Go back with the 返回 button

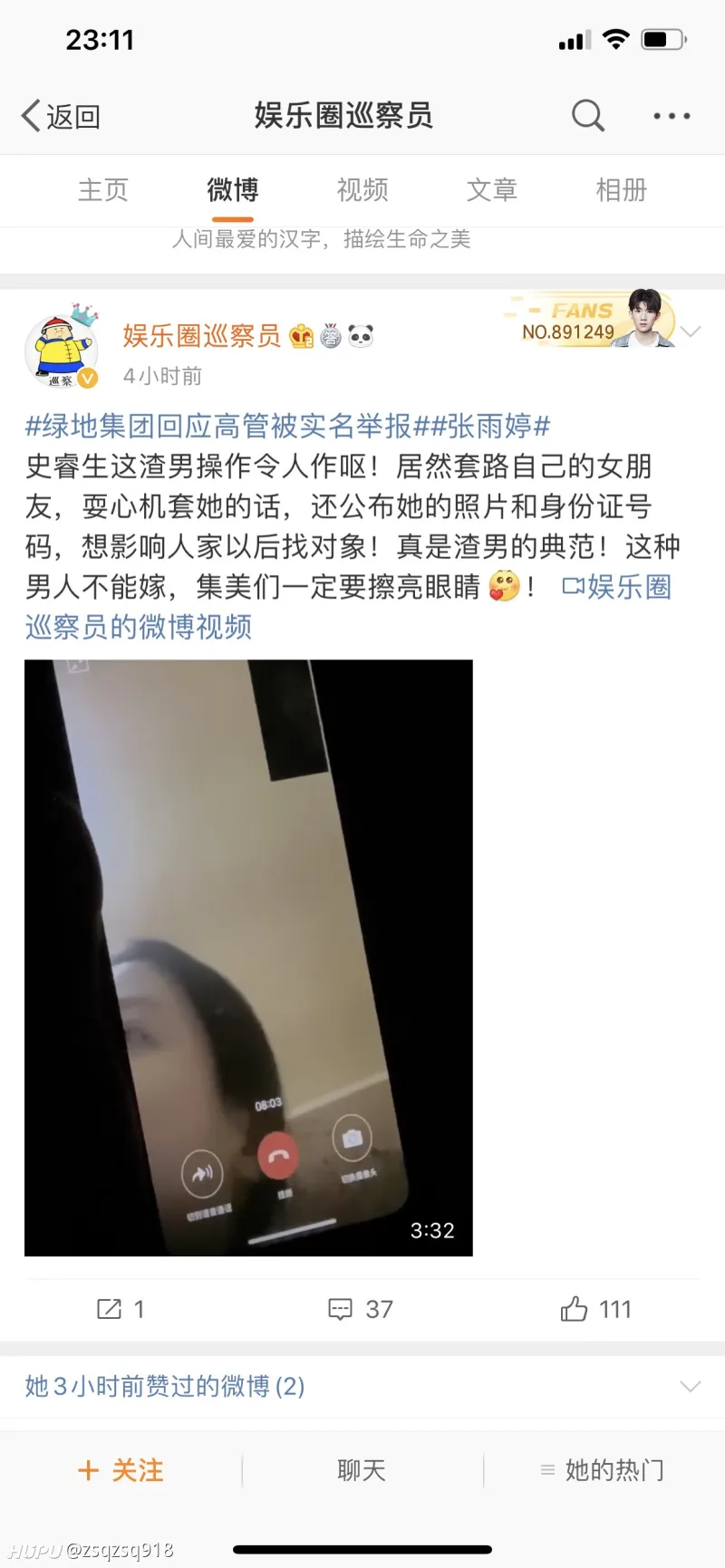click(61, 116)
